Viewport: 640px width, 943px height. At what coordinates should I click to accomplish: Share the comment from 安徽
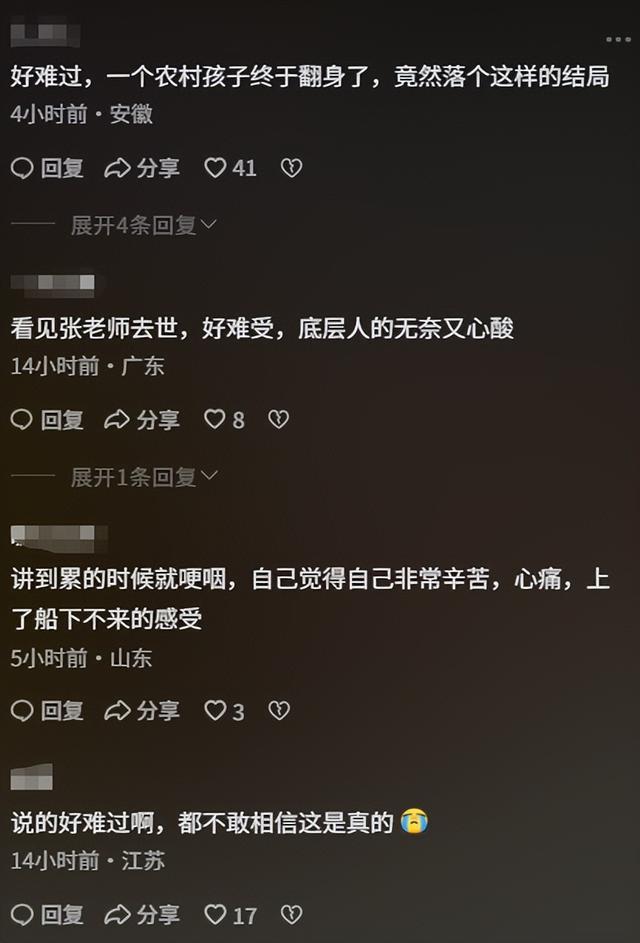tap(141, 168)
